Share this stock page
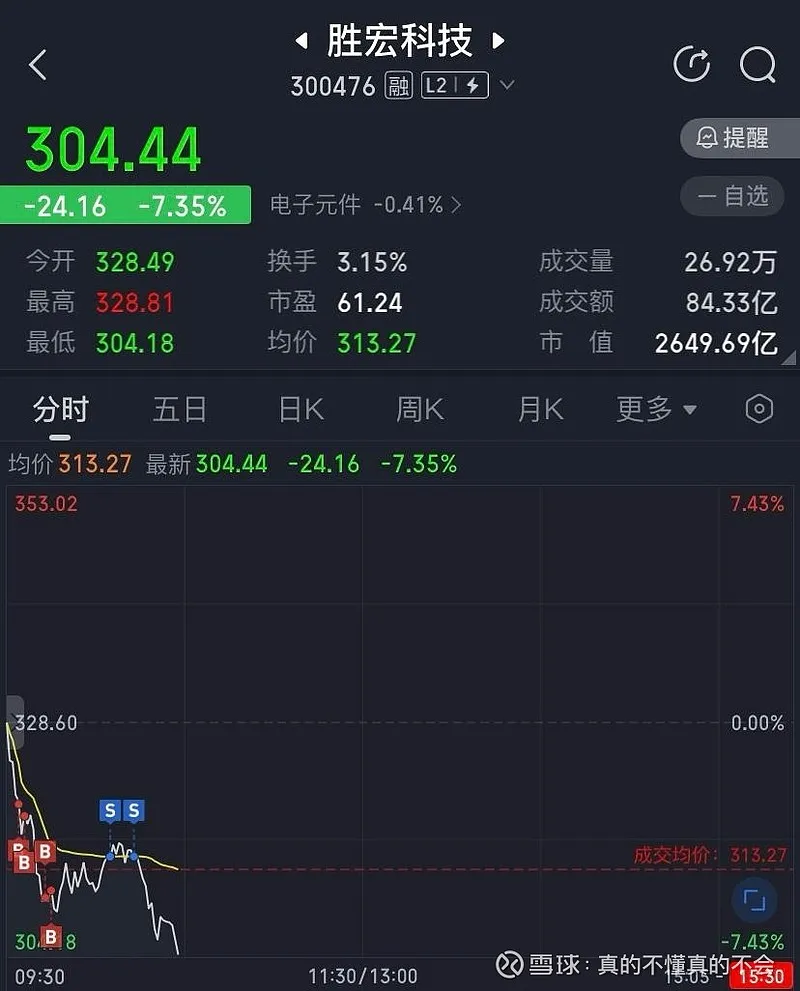 click(692, 65)
